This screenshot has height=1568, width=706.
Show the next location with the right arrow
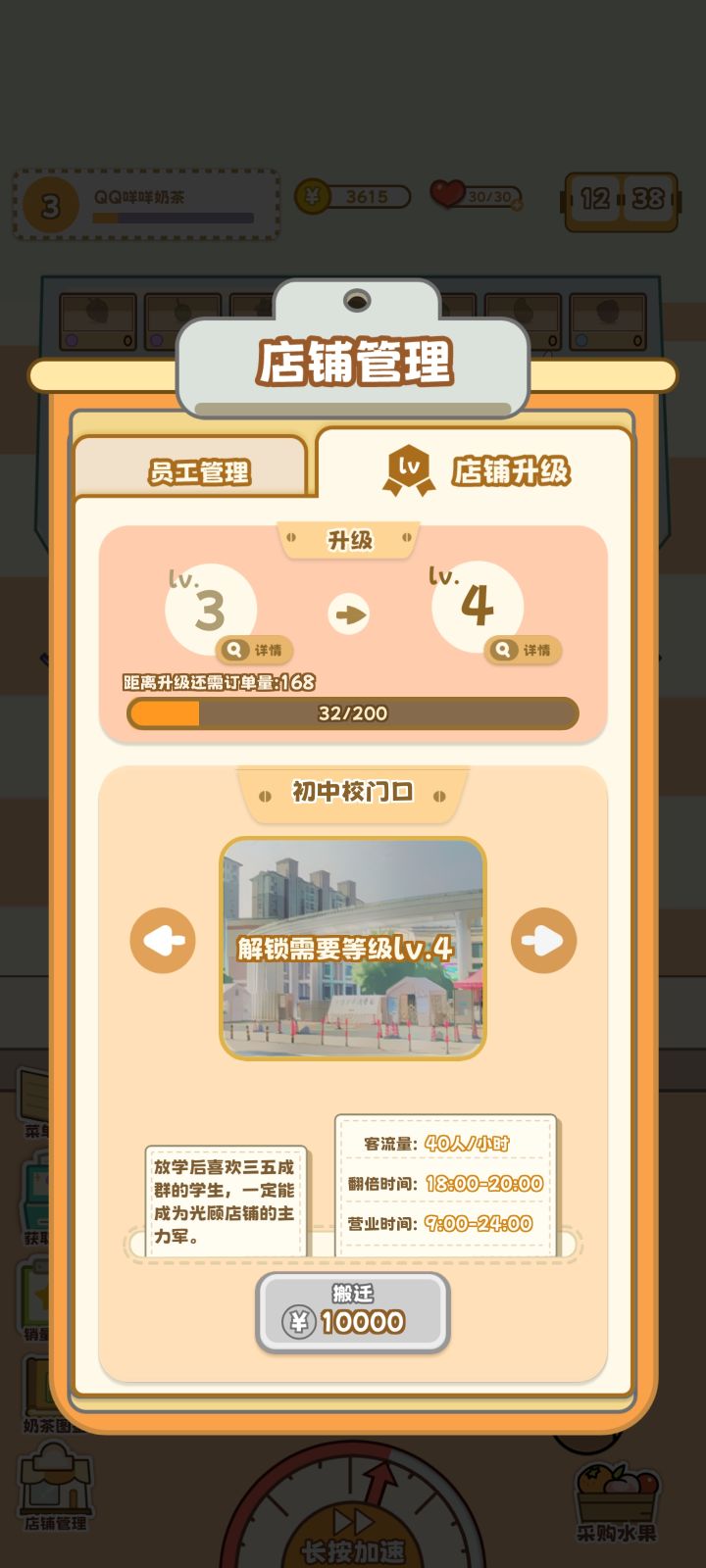pyautogui.click(x=545, y=940)
